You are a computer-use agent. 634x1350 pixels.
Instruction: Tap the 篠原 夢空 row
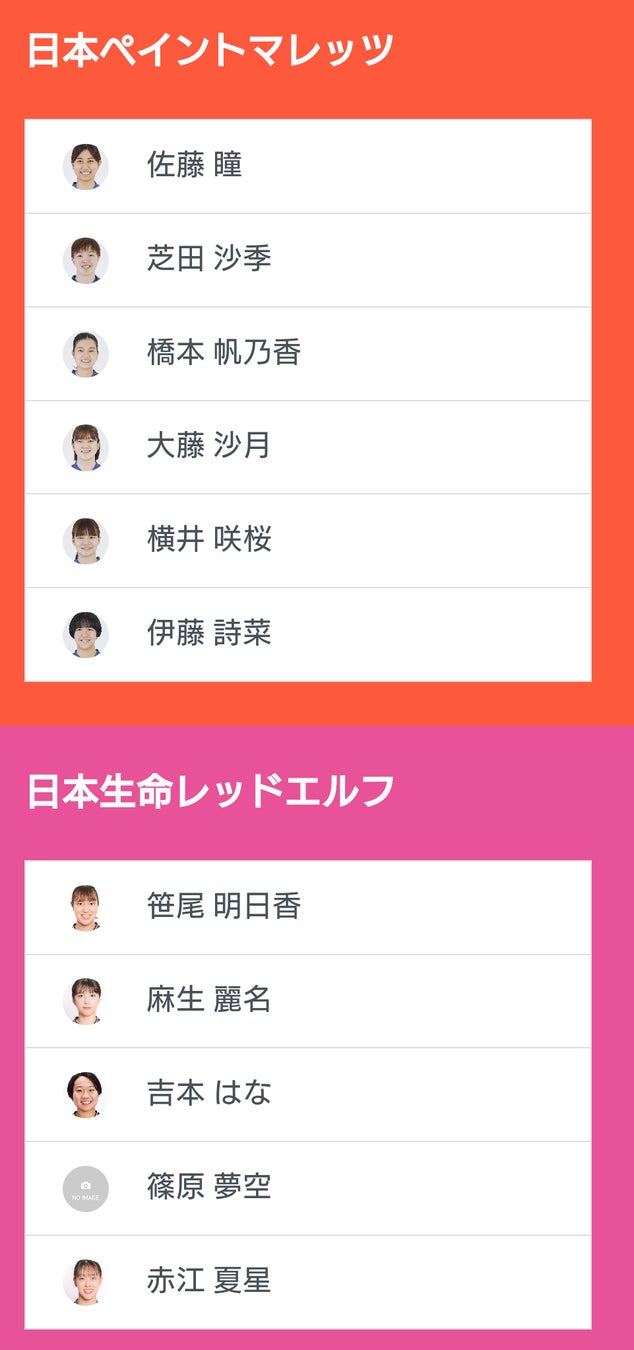(209, 1187)
